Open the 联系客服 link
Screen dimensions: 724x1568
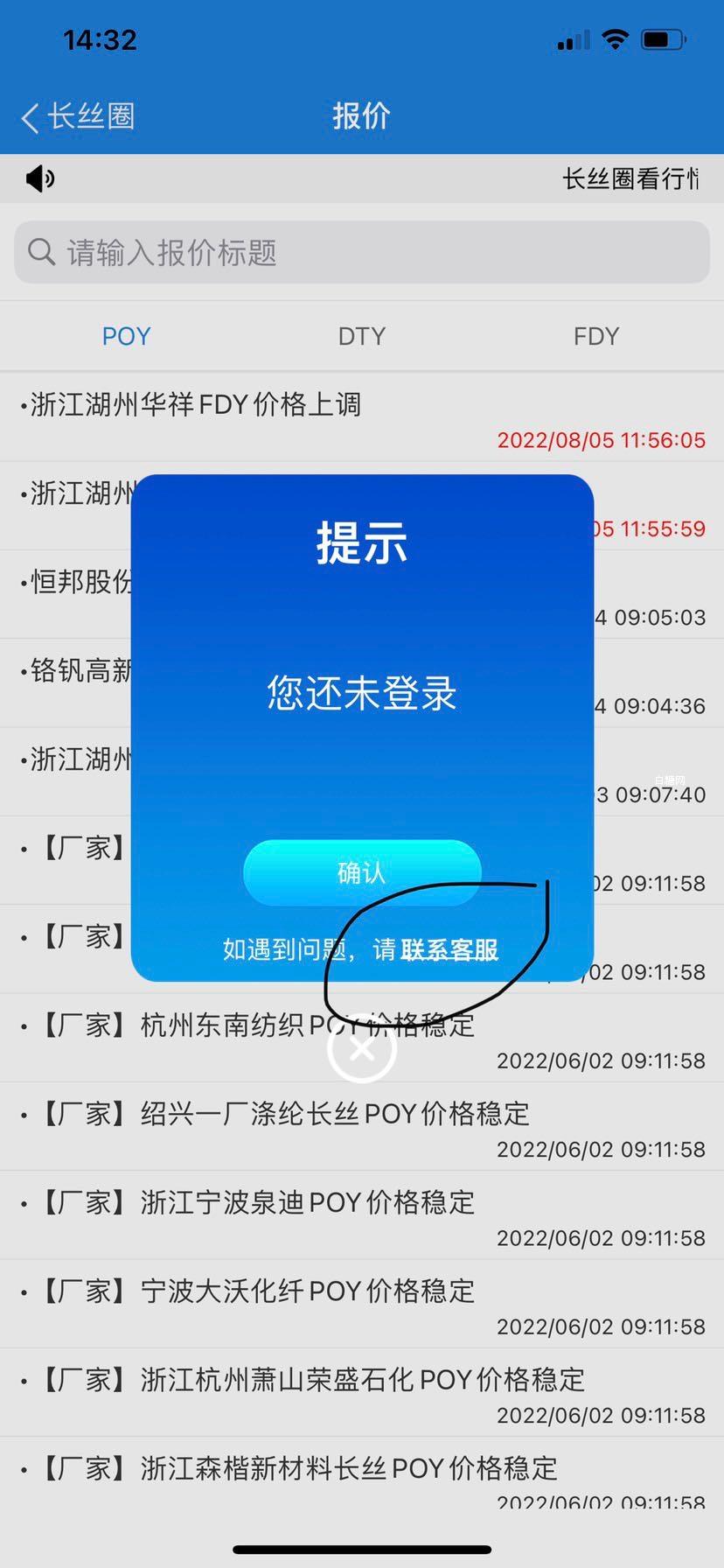pos(449,949)
